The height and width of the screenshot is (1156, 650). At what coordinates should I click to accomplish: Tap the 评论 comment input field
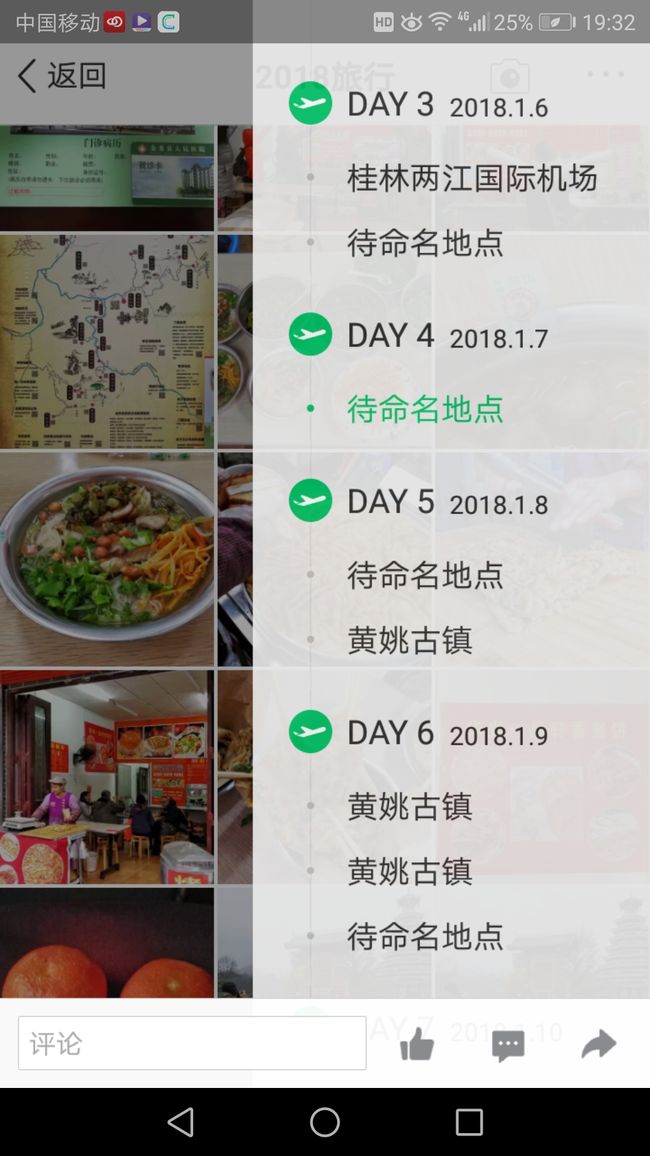(192, 1043)
